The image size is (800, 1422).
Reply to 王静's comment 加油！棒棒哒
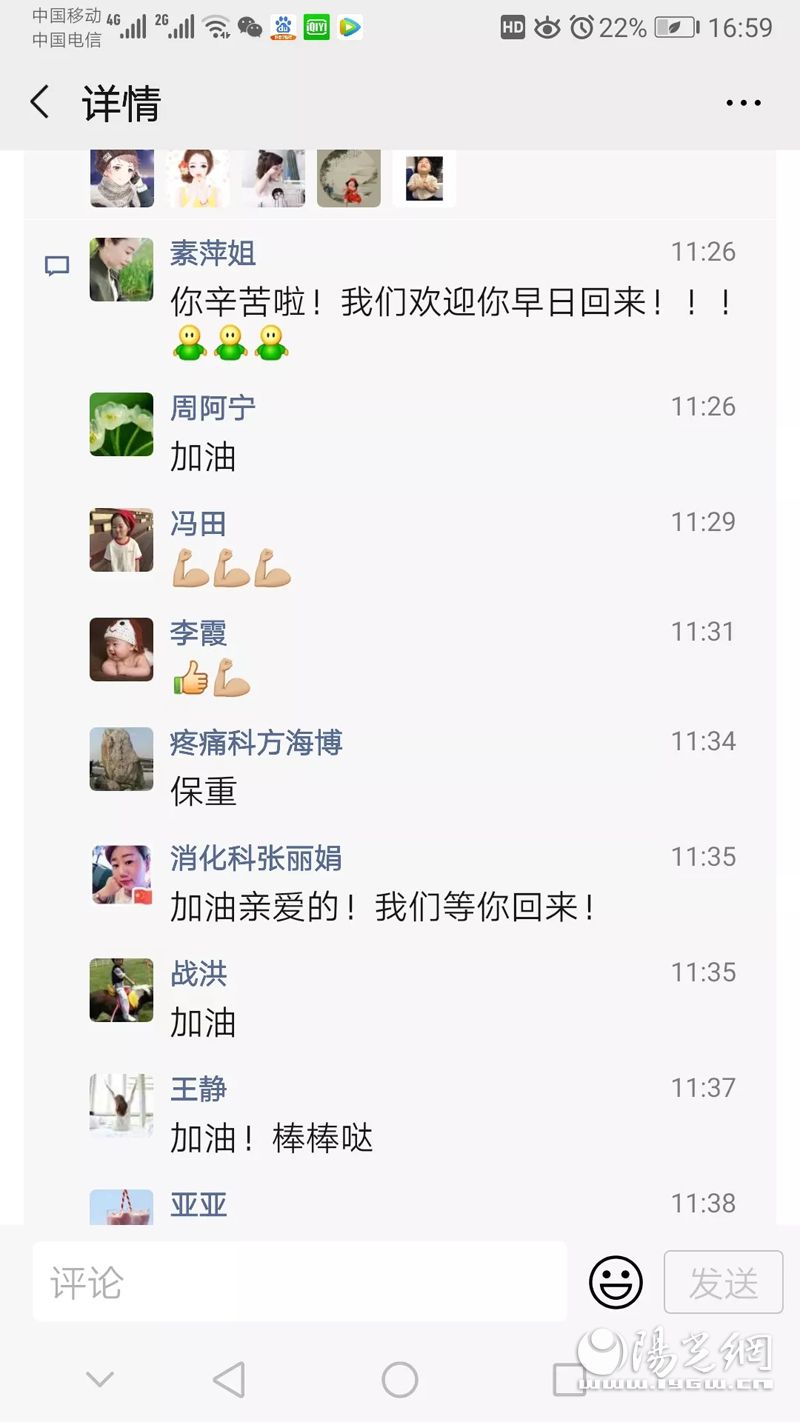point(272,1138)
